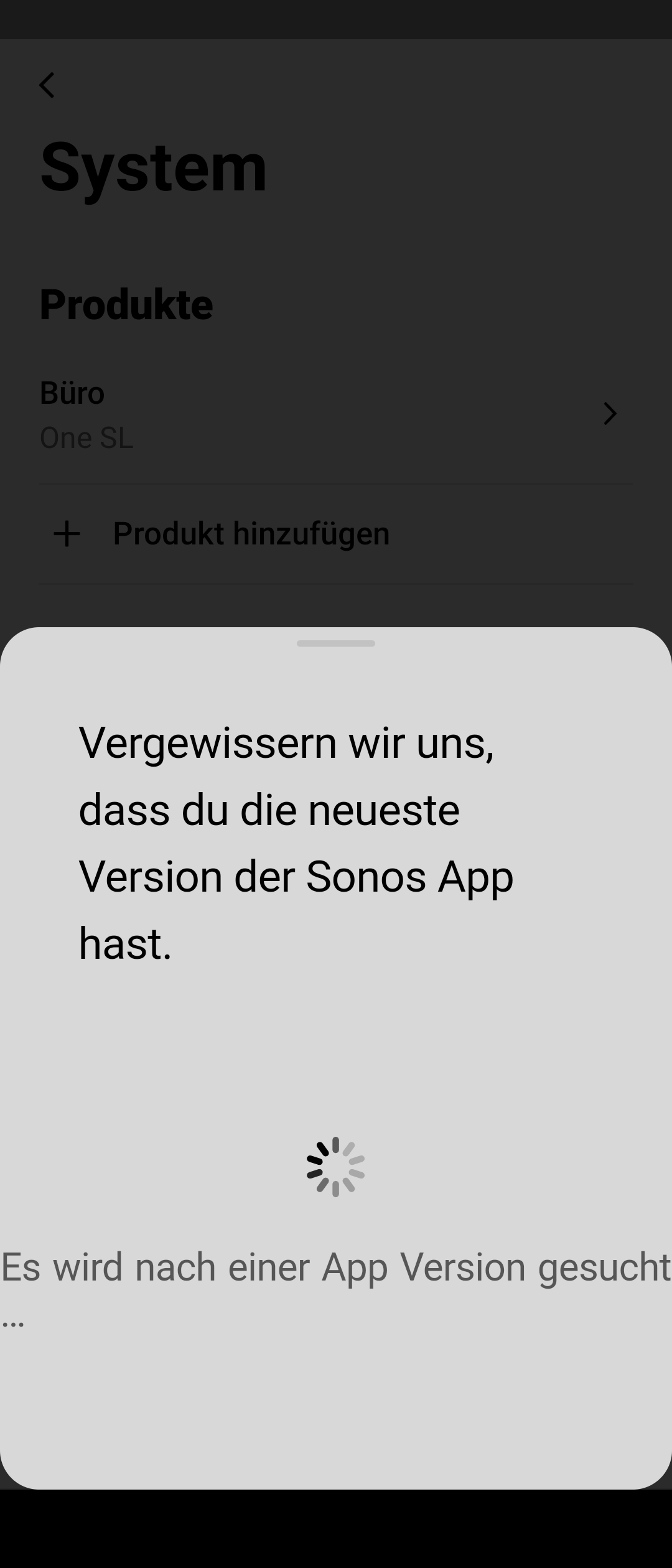The height and width of the screenshot is (1568, 672).
Task: Open the Büro One SL product
Action: tap(335, 414)
